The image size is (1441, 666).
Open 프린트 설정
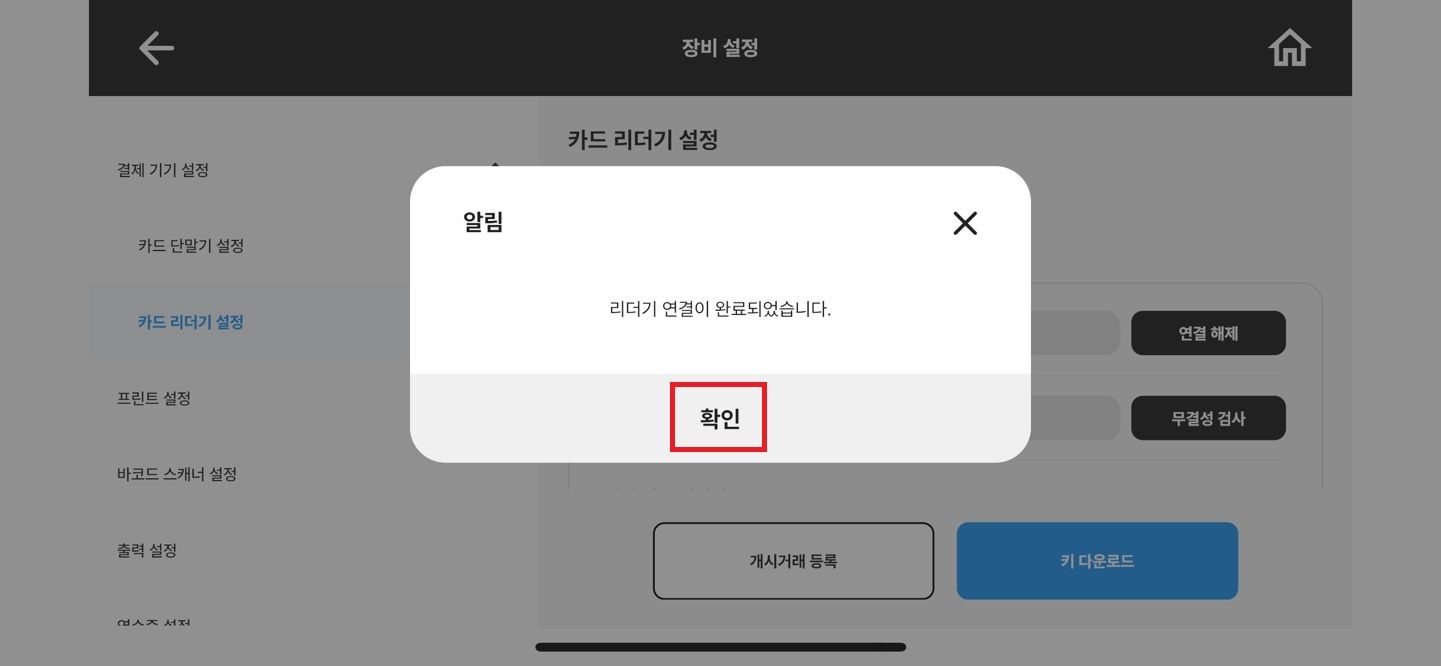[154, 398]
